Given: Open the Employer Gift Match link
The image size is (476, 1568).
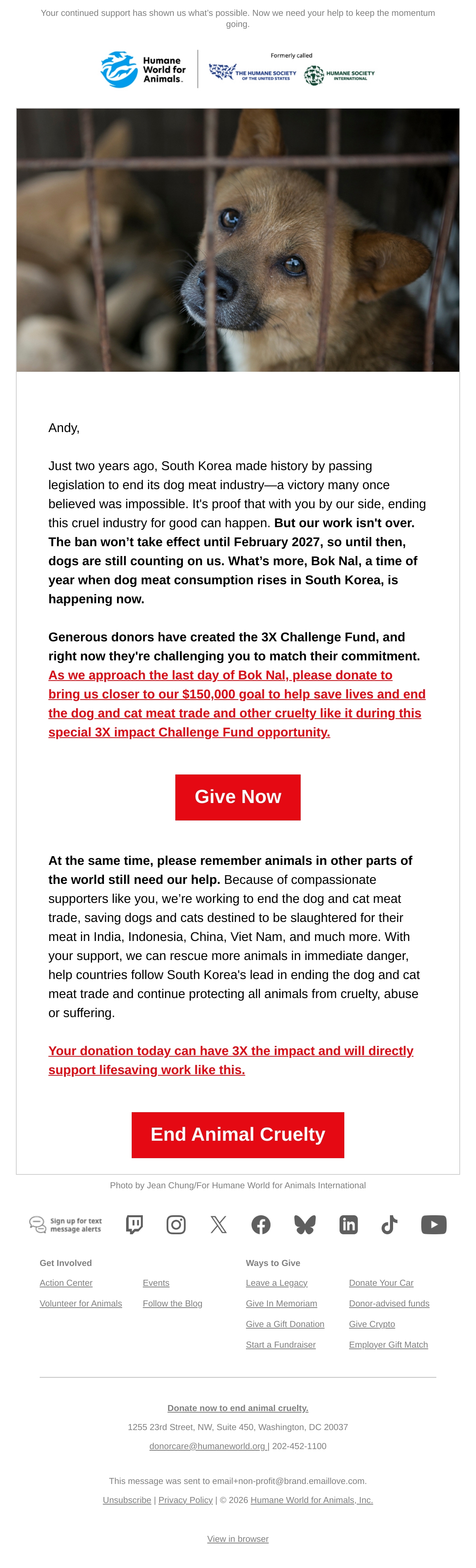Looking at the screenshot, I should pos(388,1344).
